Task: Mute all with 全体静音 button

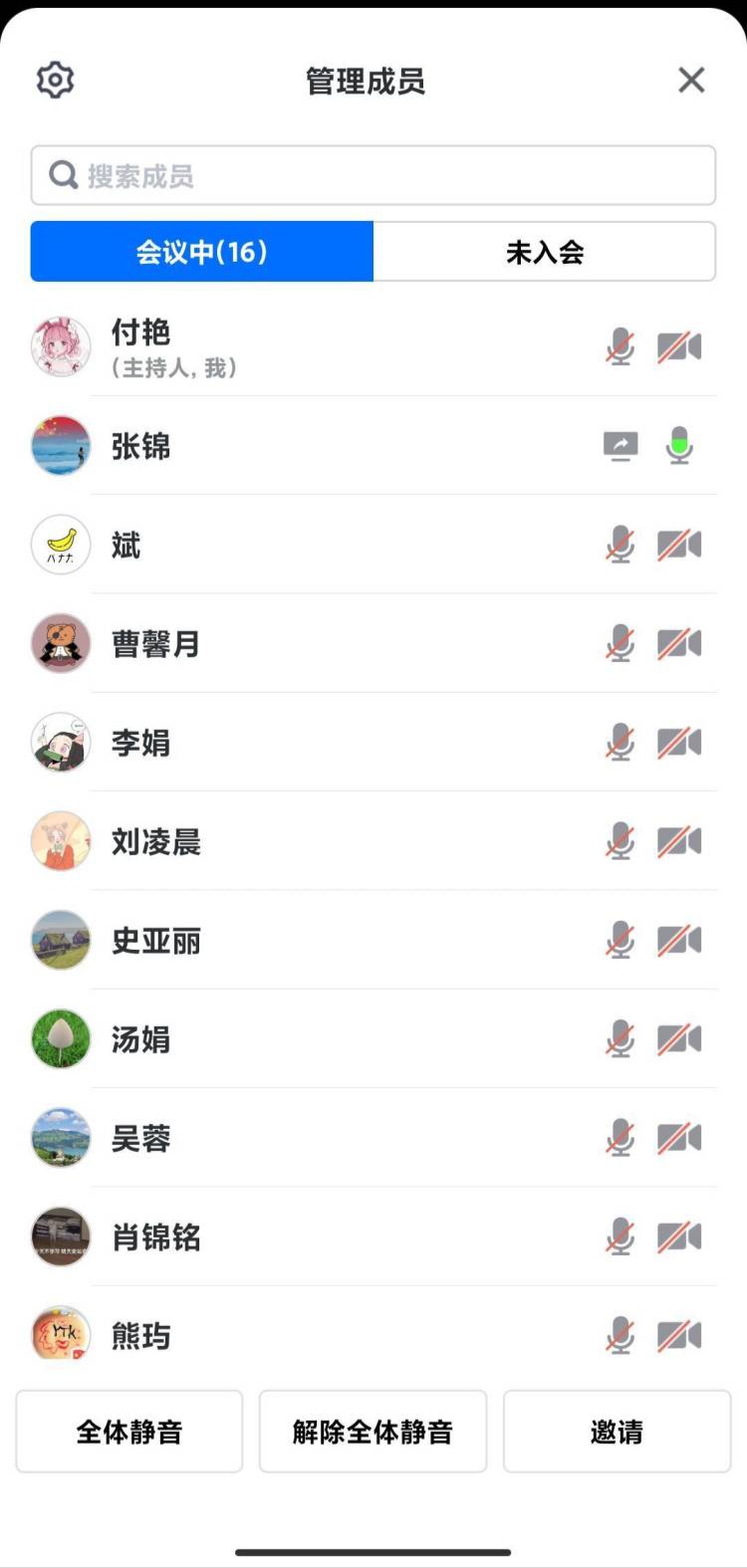Action: (x=129, y=1432)
